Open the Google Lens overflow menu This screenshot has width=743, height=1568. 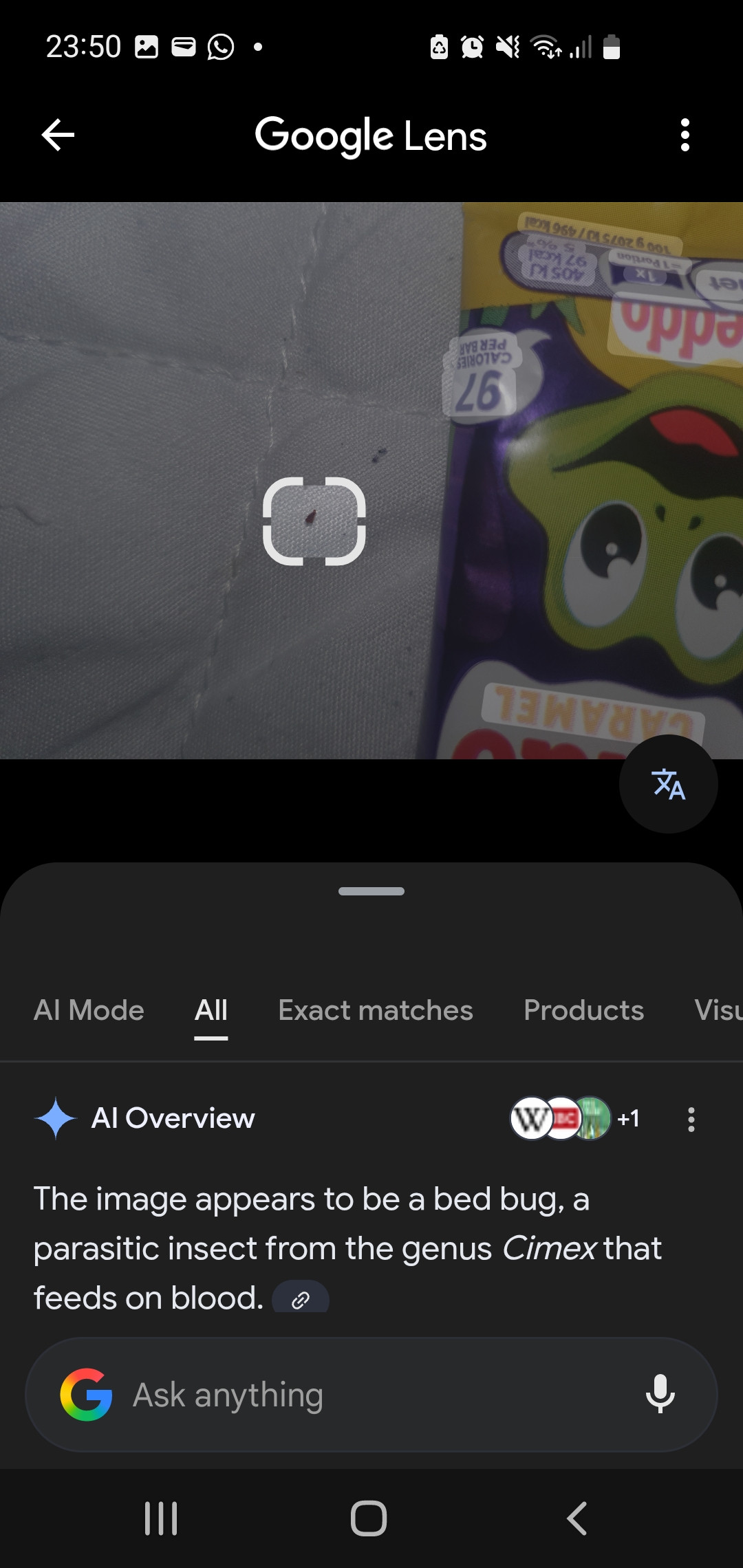point(685,135)
